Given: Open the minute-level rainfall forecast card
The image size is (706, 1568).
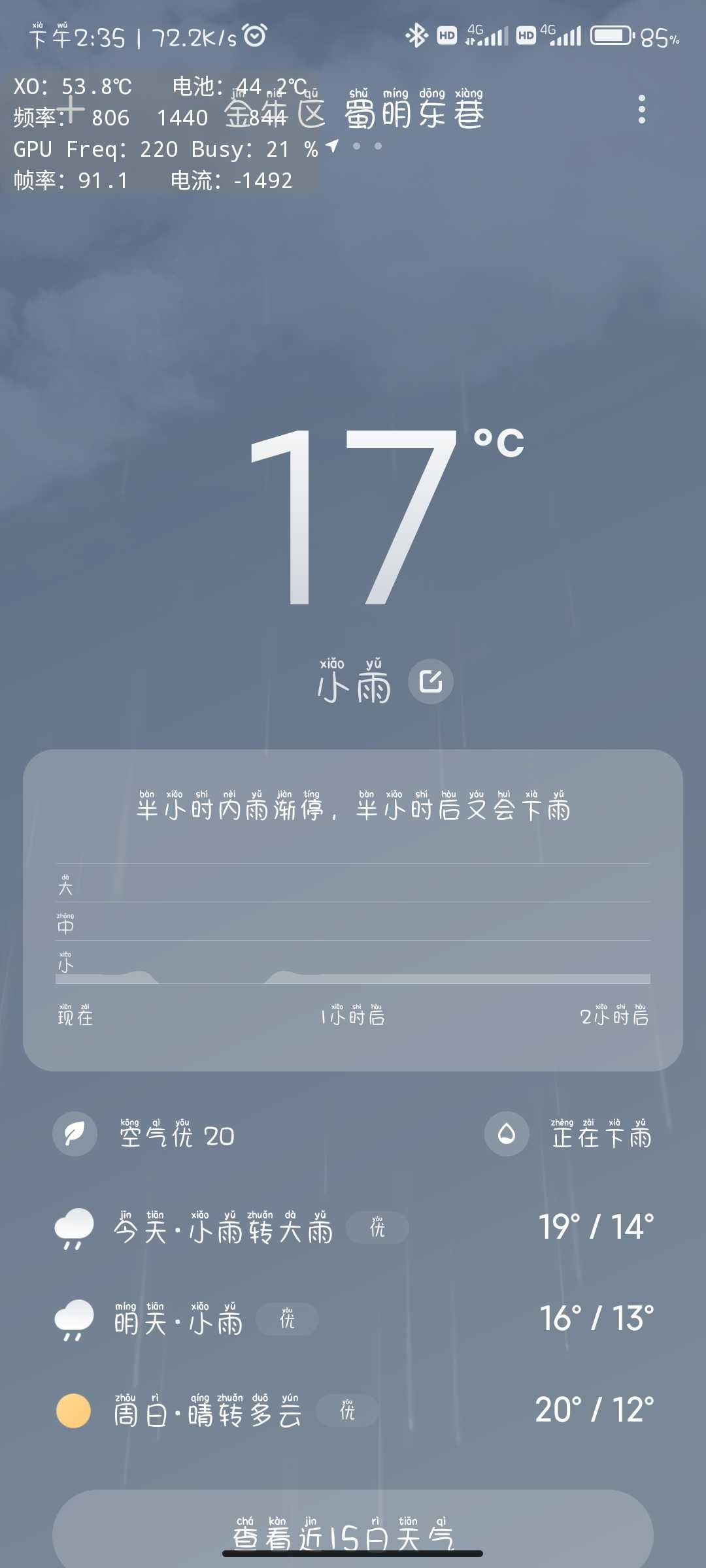Looking at the screenshot, I should click(353, 909).
